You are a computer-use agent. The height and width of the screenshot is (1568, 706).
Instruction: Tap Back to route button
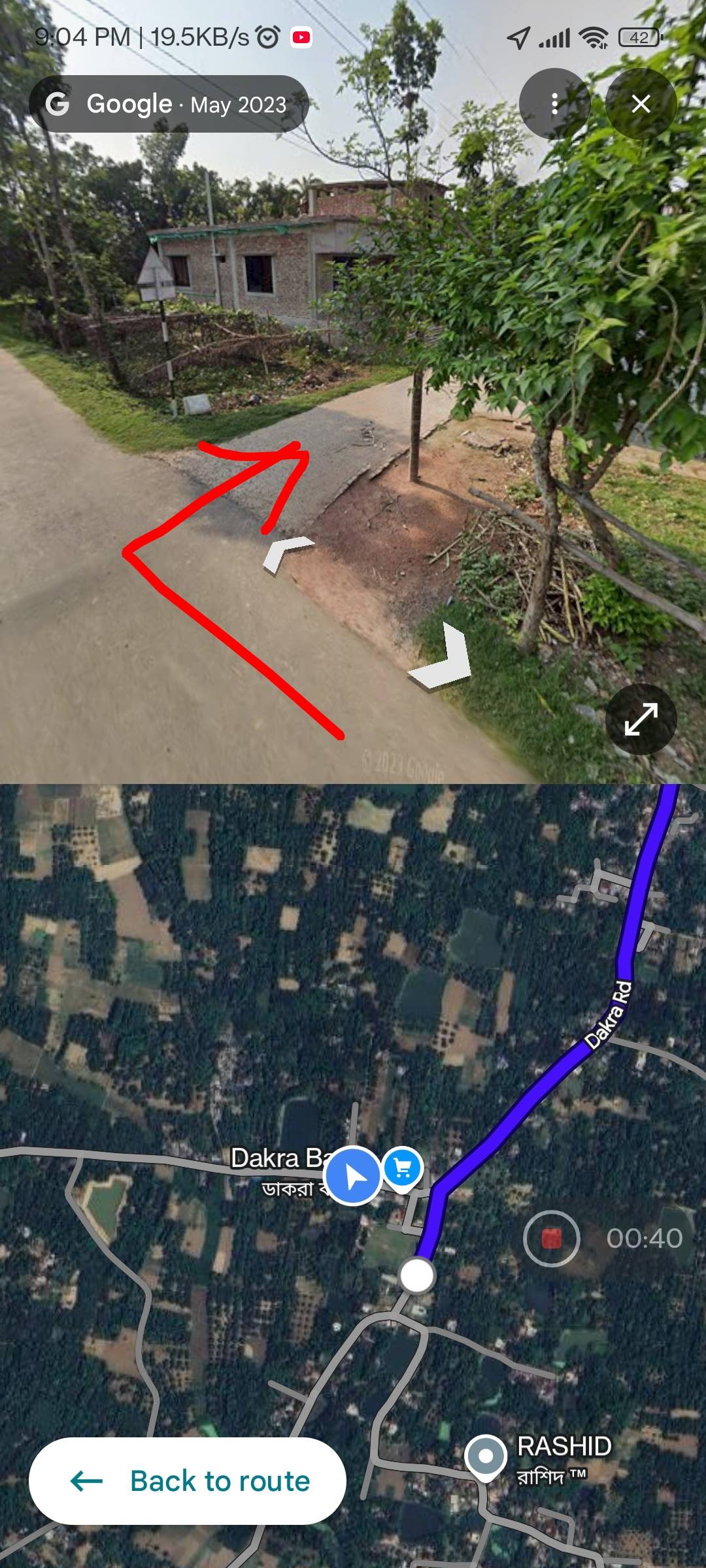click(188, 1481)
